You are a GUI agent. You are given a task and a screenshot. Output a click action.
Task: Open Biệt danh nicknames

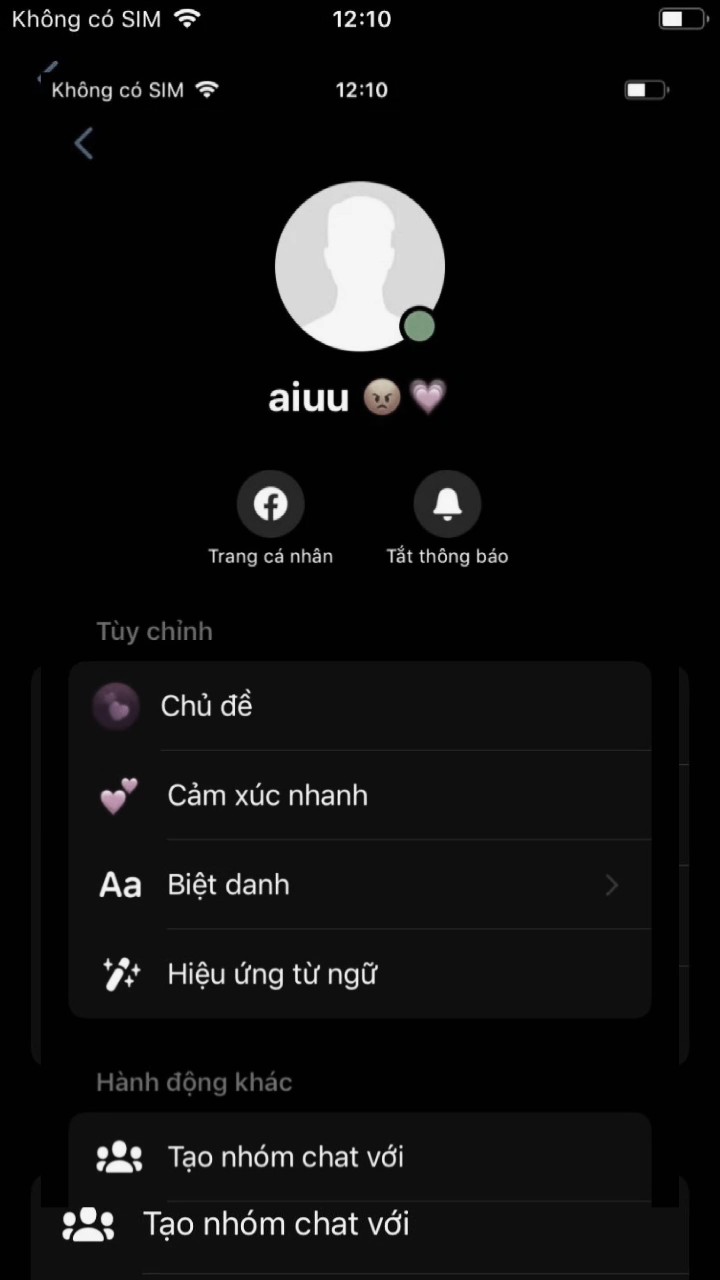(x=360, y=885)
